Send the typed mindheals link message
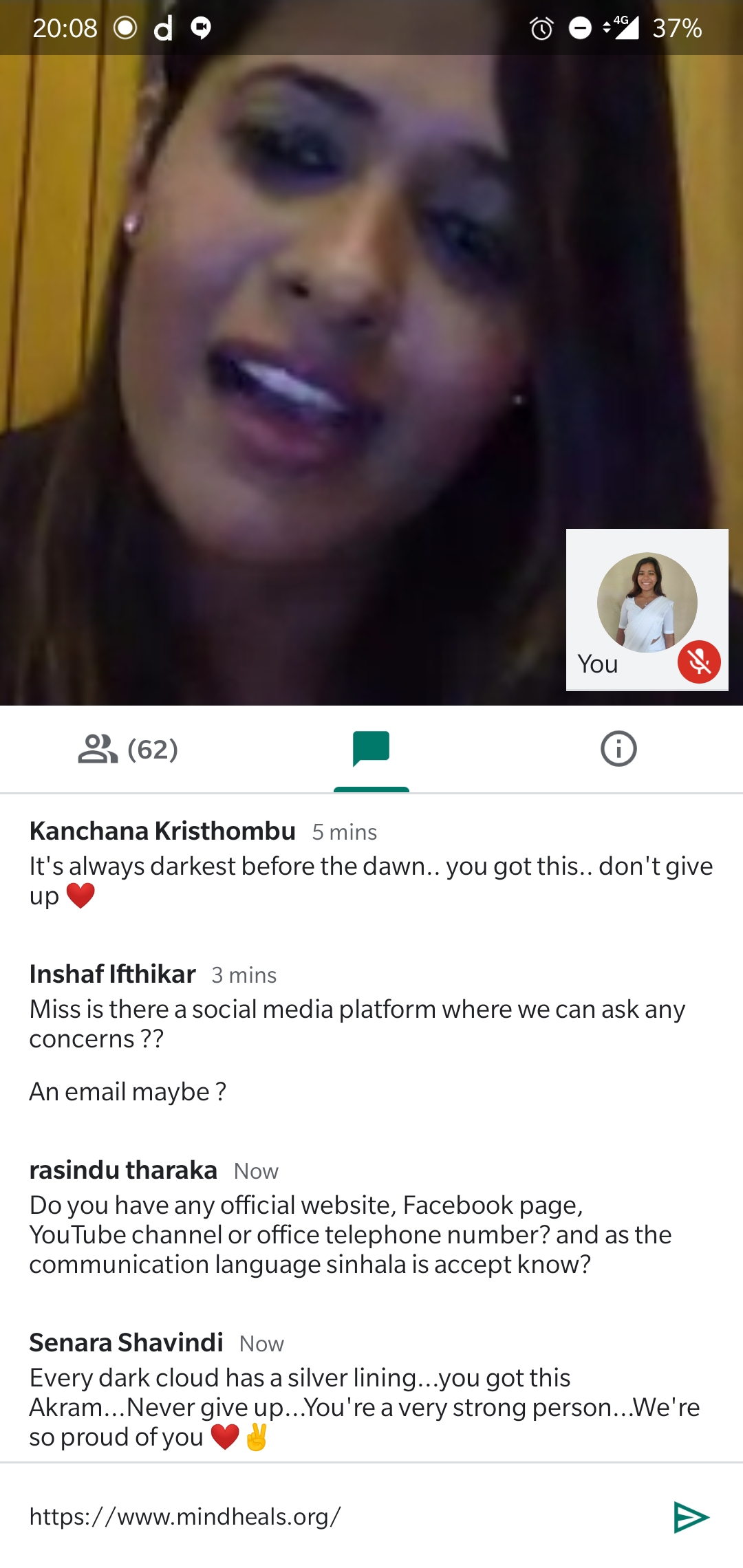743x1568 pixels. coord(691,1517)
